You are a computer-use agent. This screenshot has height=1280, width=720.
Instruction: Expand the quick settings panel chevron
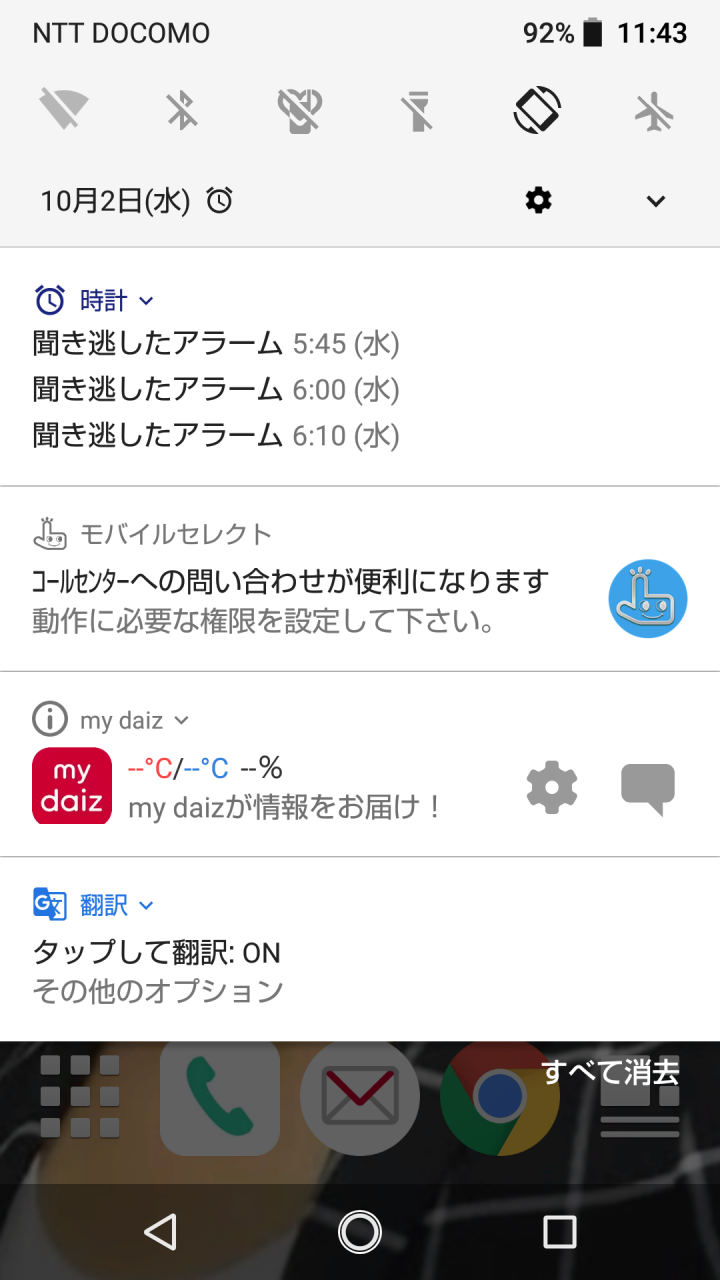pos(656,201)
